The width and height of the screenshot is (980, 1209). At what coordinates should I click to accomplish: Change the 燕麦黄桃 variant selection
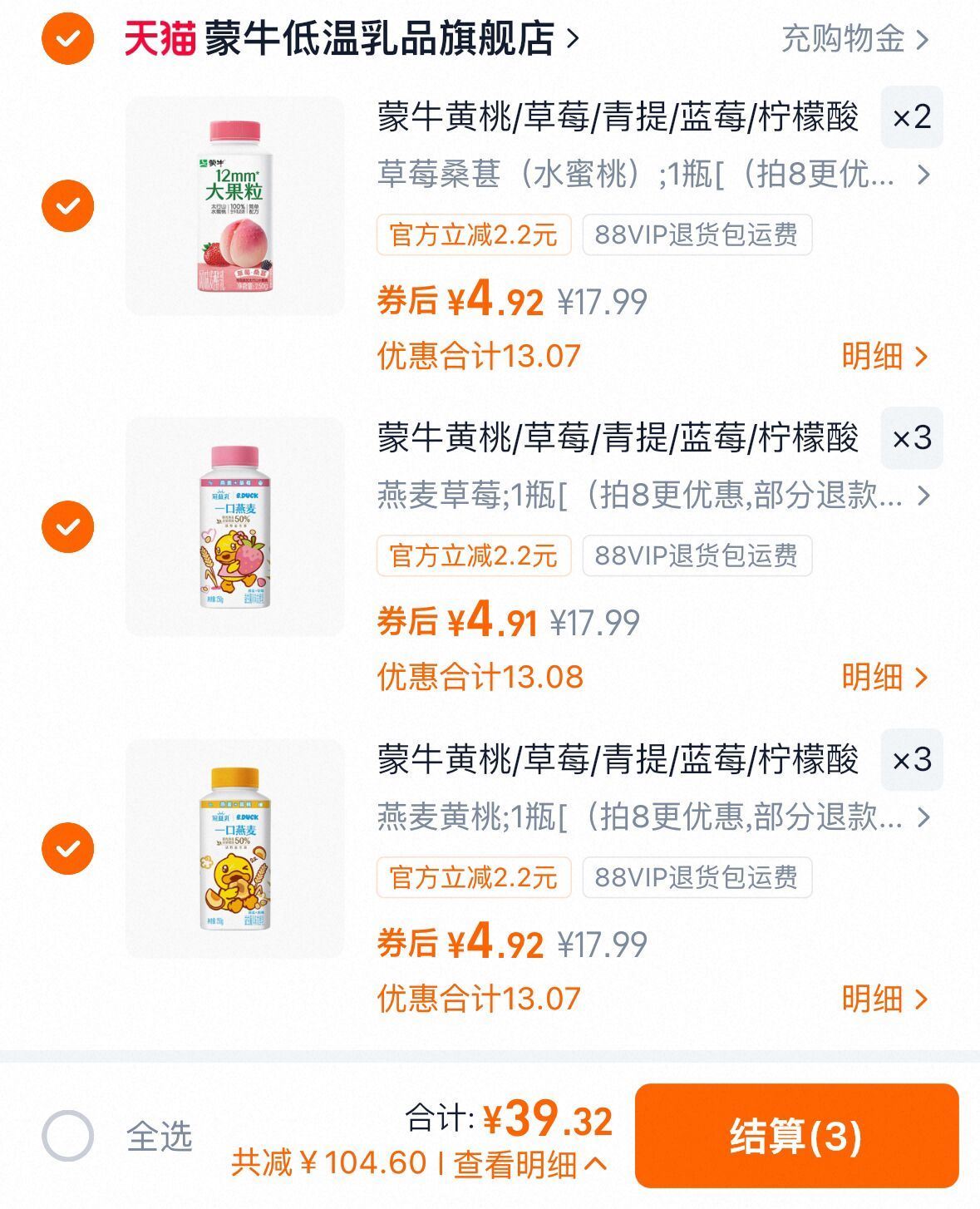653,817
